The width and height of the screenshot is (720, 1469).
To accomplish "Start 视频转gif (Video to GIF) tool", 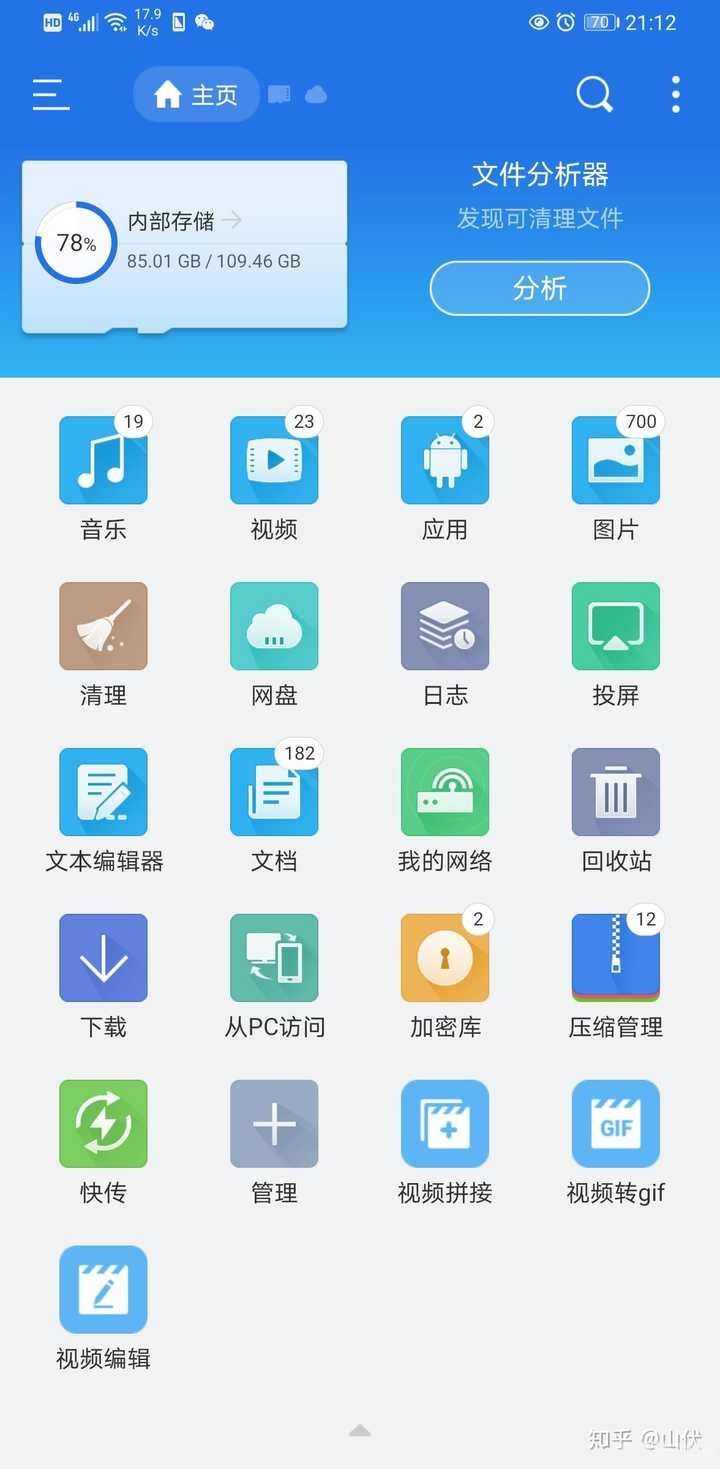I will [x=614, y=1123].
